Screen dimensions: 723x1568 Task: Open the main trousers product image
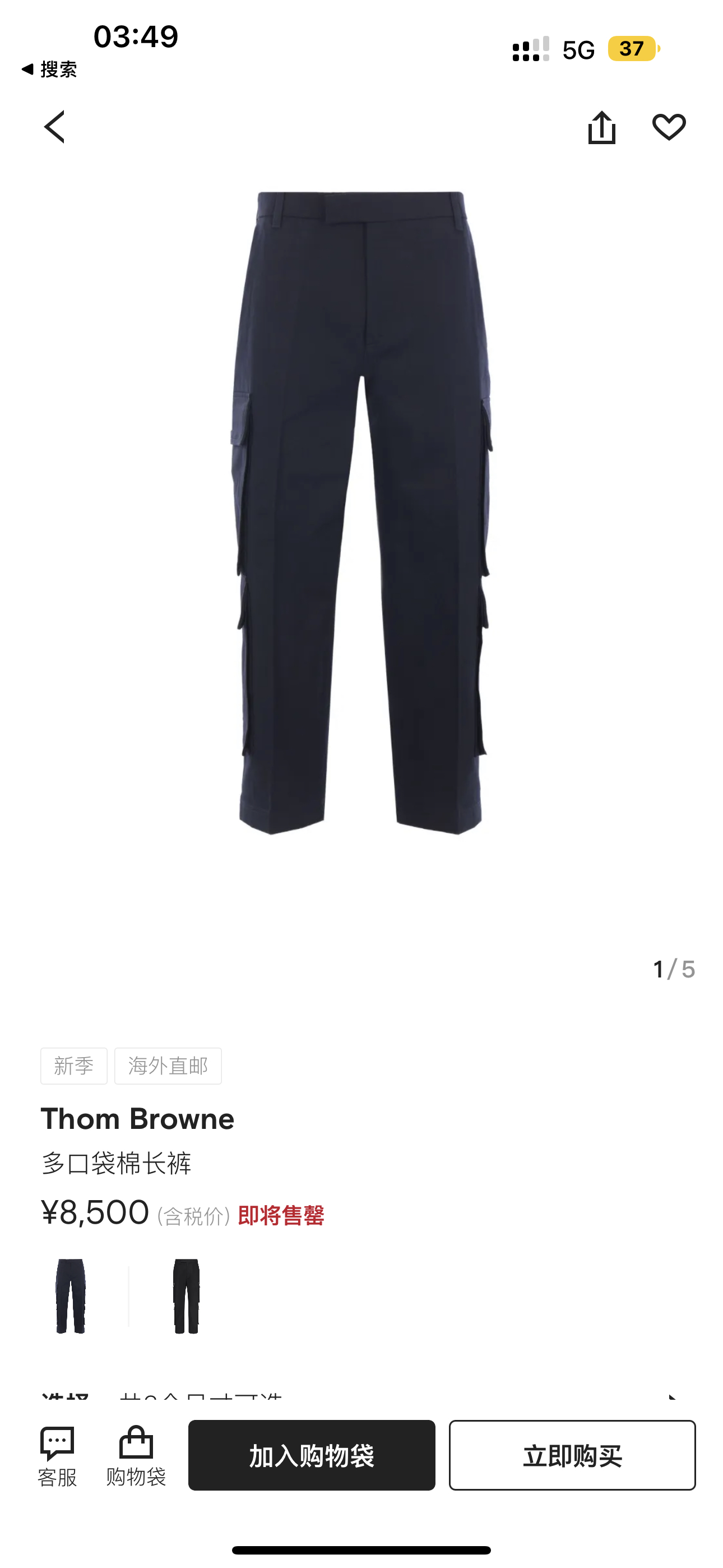coord(361,513)
